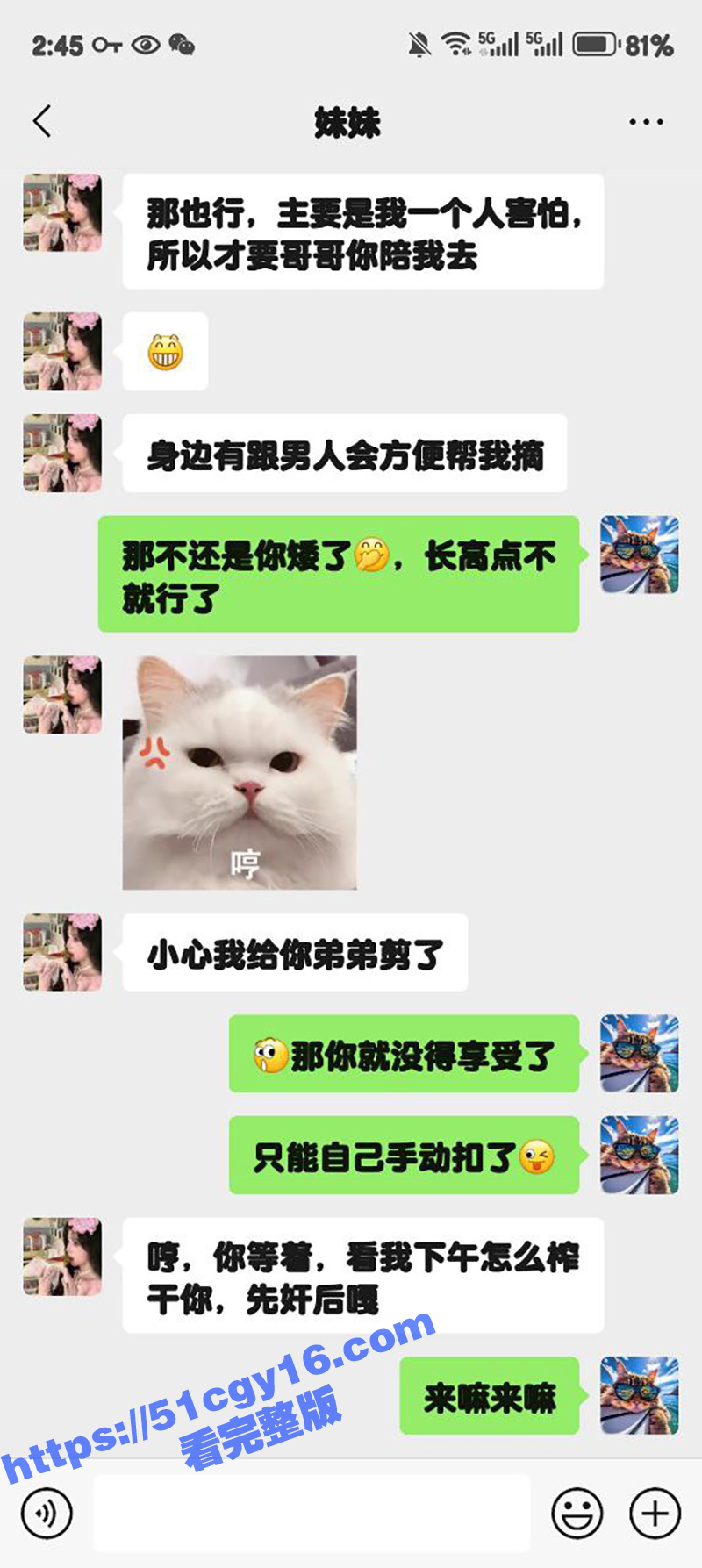Open the emoji sticker panel
702x1568 pixels.
[x=577, y=1514]
